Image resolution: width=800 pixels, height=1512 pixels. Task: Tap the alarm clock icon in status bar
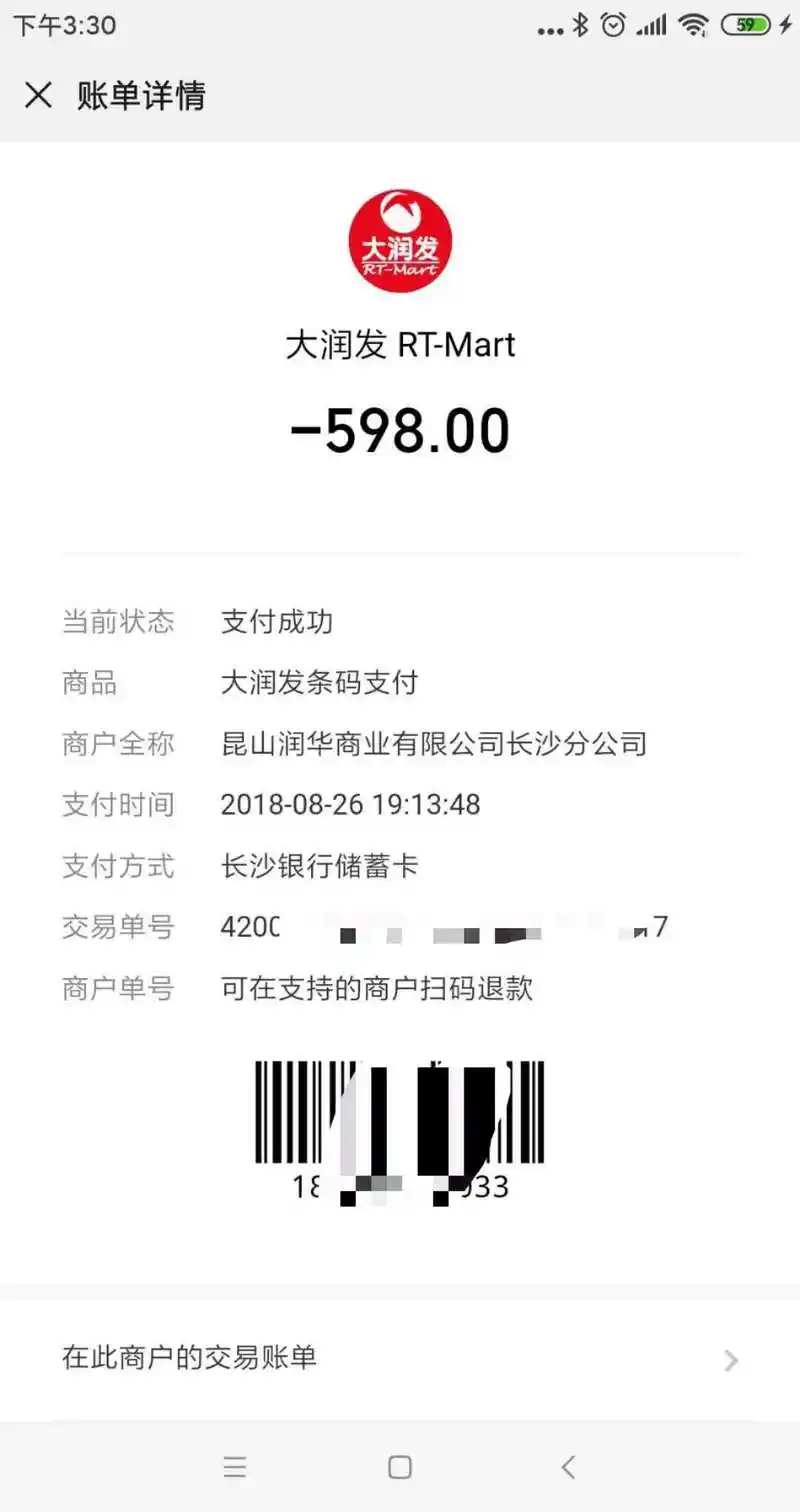[614, 23]
